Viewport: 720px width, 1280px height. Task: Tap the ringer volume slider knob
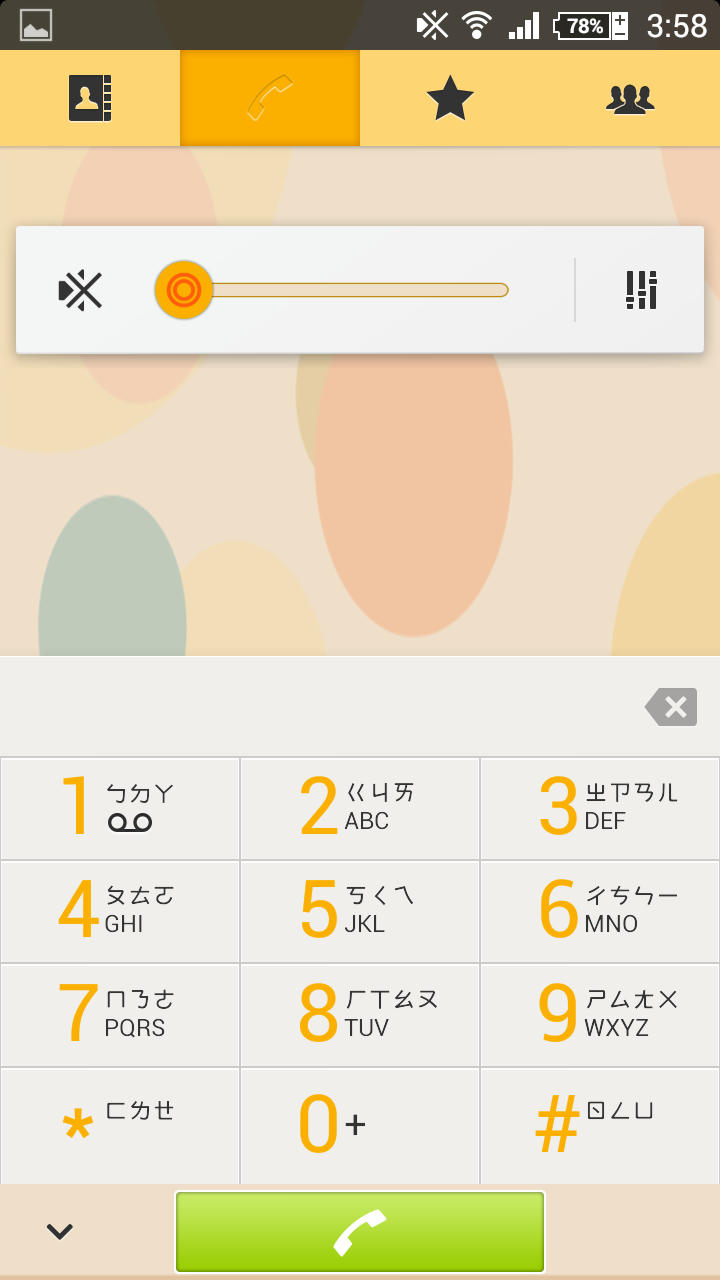184,290
